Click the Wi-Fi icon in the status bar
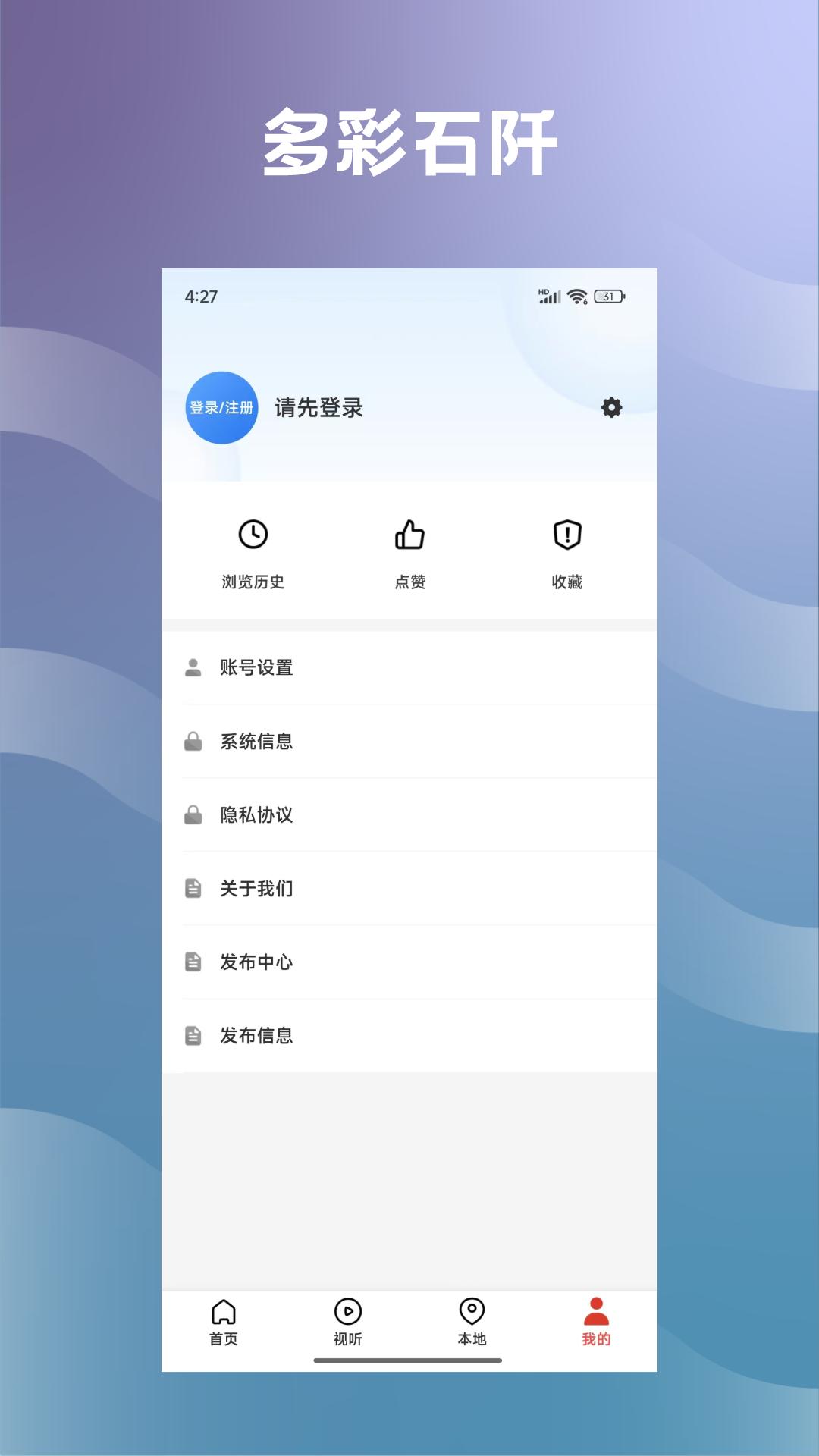819x1456 pixels. pyautogui.click(x=576, y=296)
